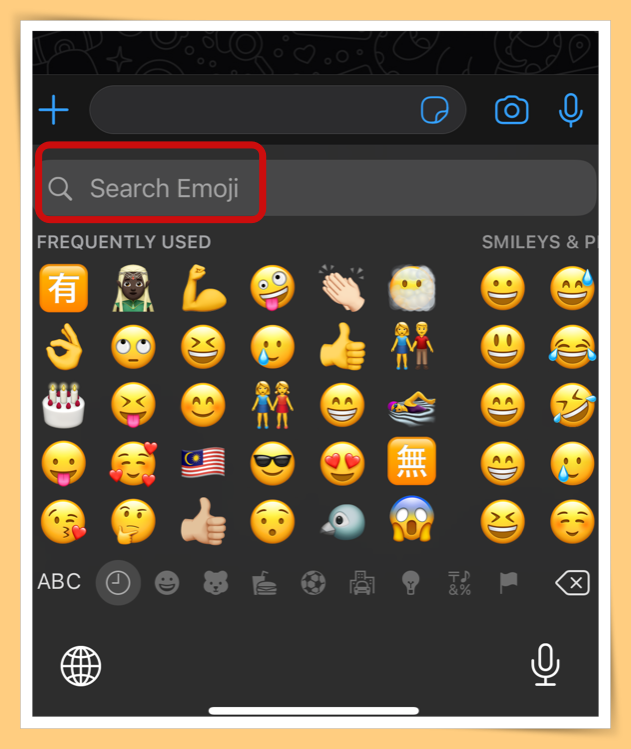Viewport: 631px width, 749px height.
Task: Jump to the sports activity emoji category
Action: coord(312,583)
